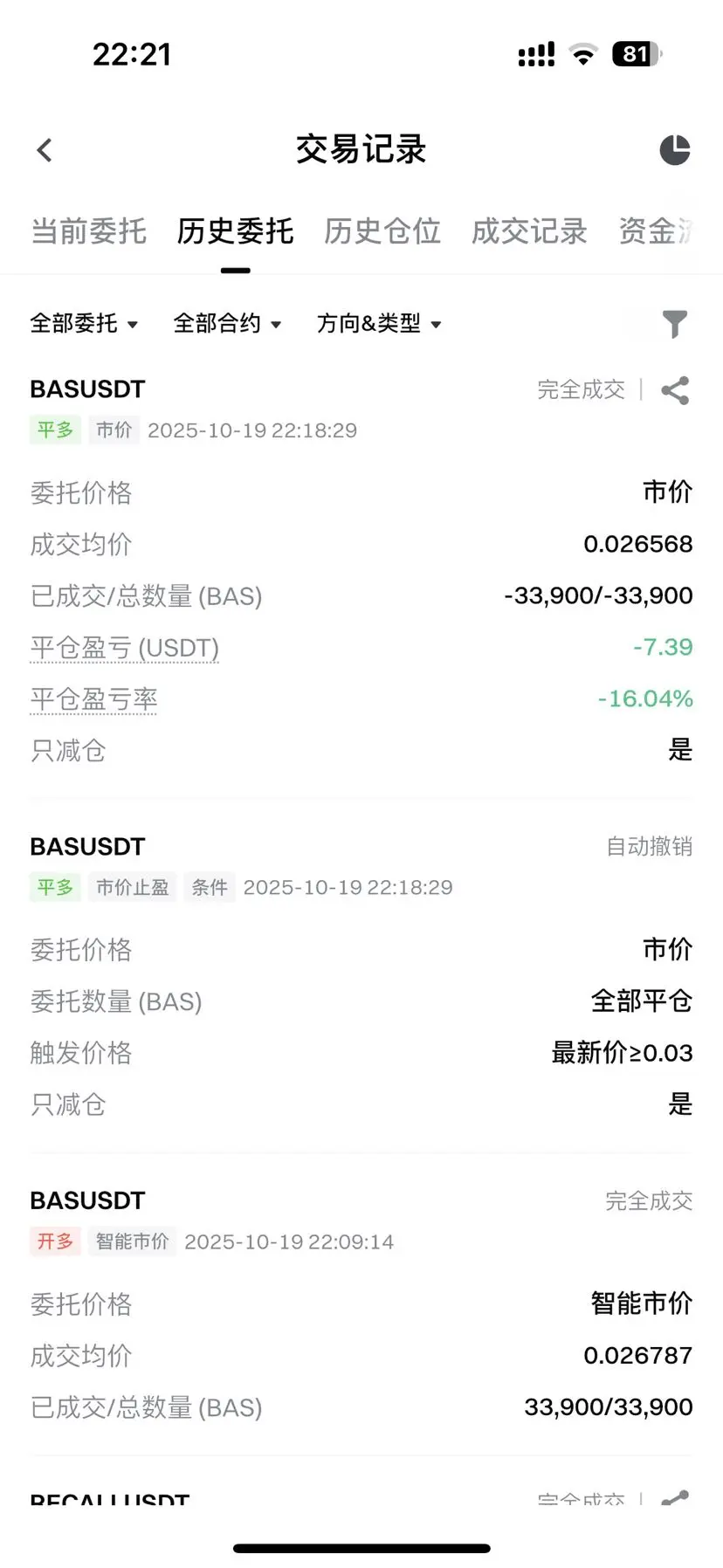Expand the 全部委托 dropdown
The height and width of the screenshot is (1568, 723).
point(84,324)
